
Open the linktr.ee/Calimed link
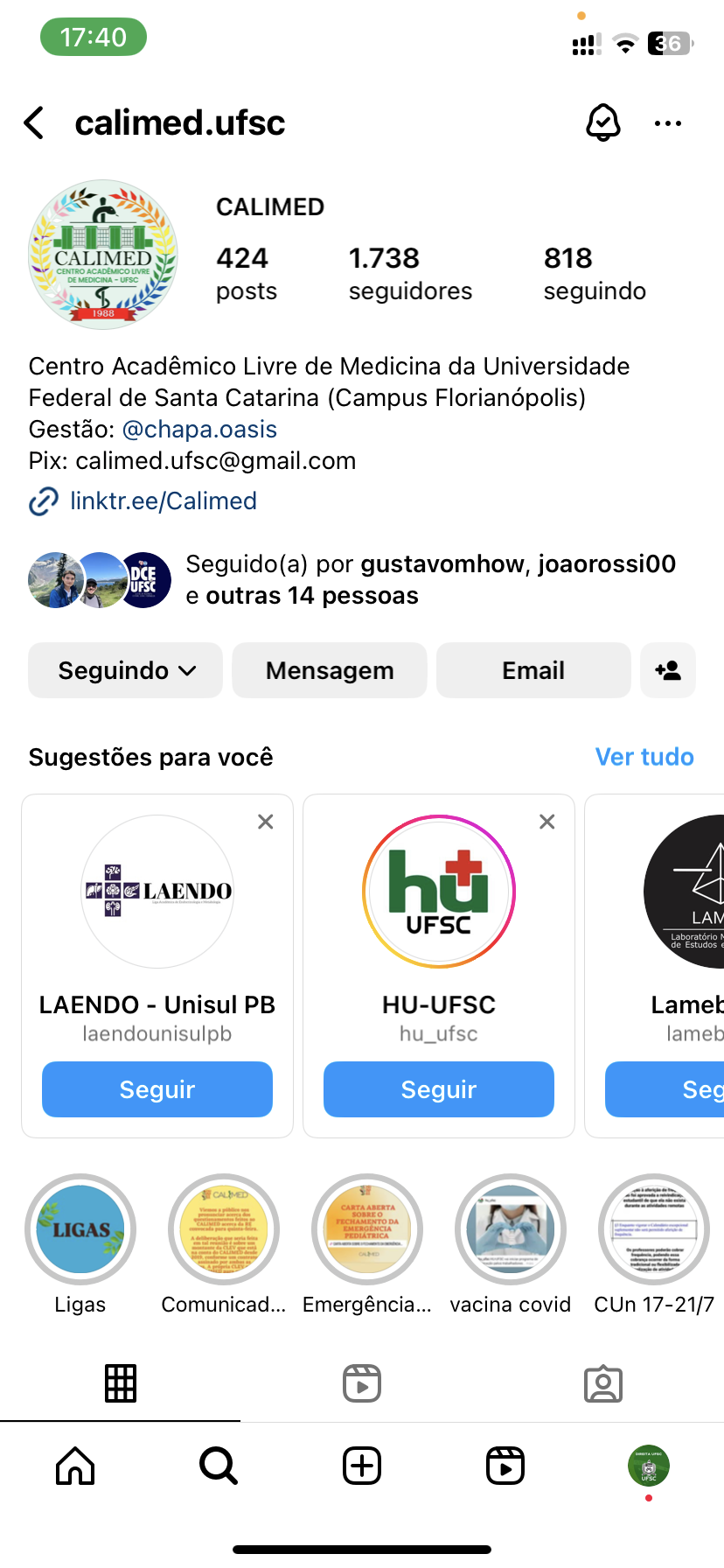pos(163,501)
